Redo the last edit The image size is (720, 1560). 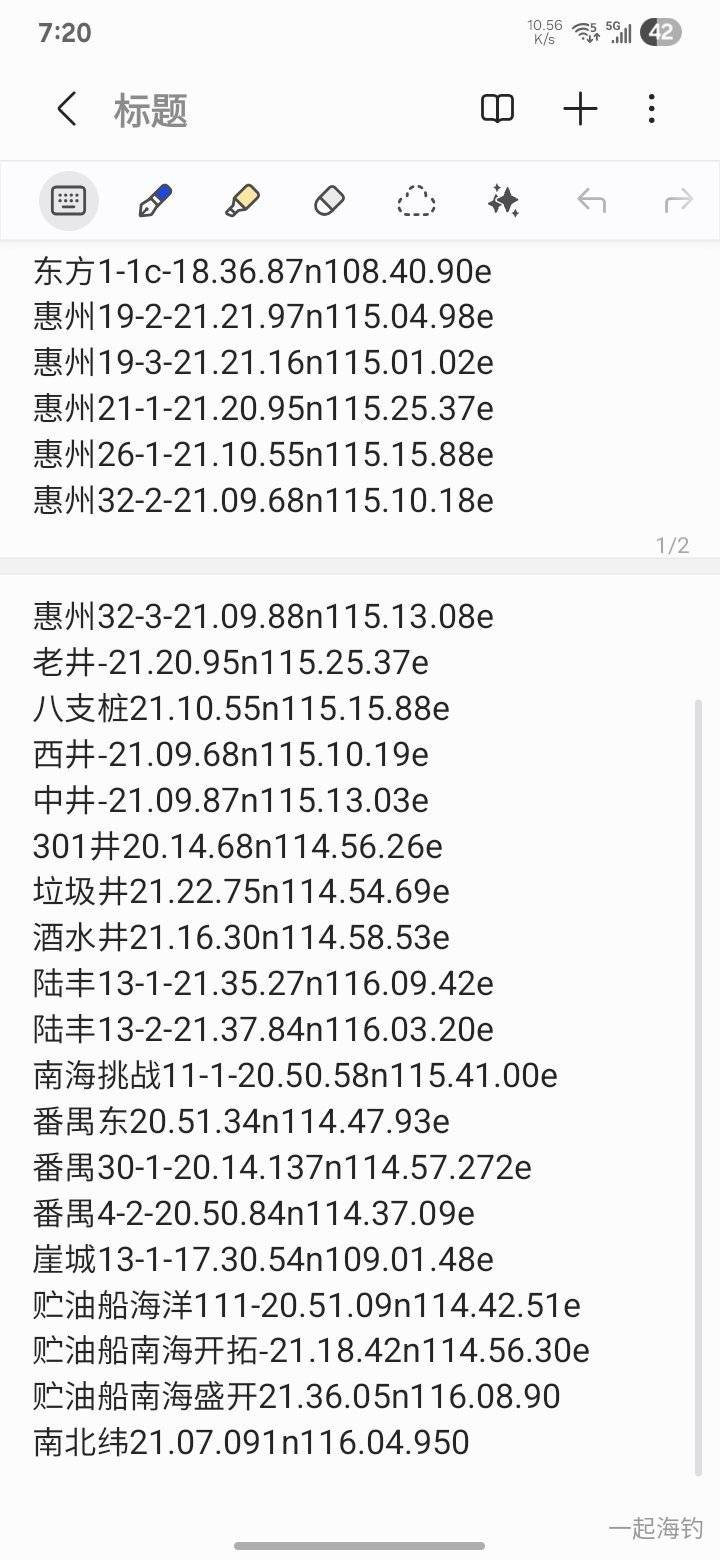(x=678, y=201)
